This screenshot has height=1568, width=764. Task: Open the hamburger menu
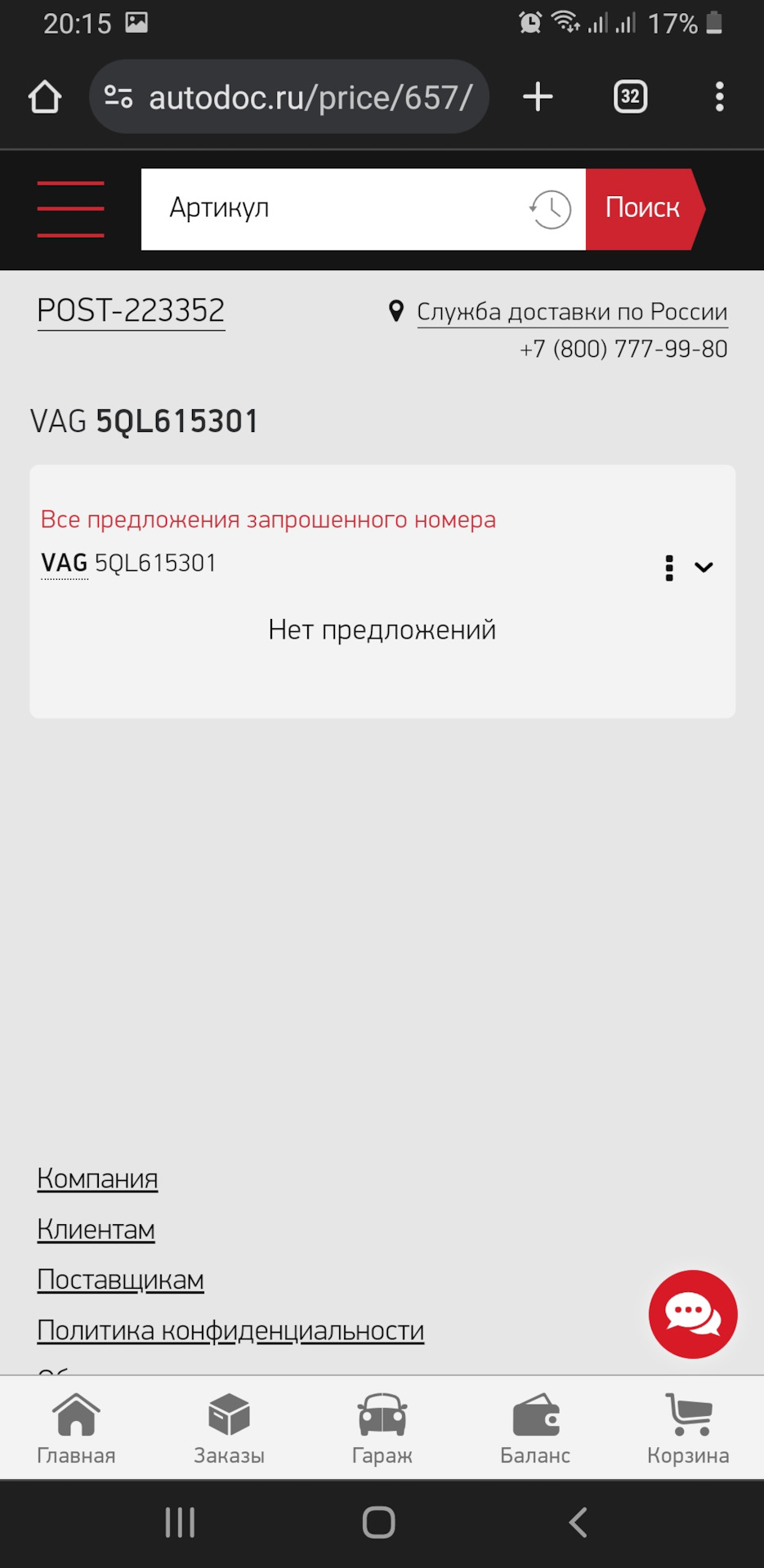click(x=70, y=207)
